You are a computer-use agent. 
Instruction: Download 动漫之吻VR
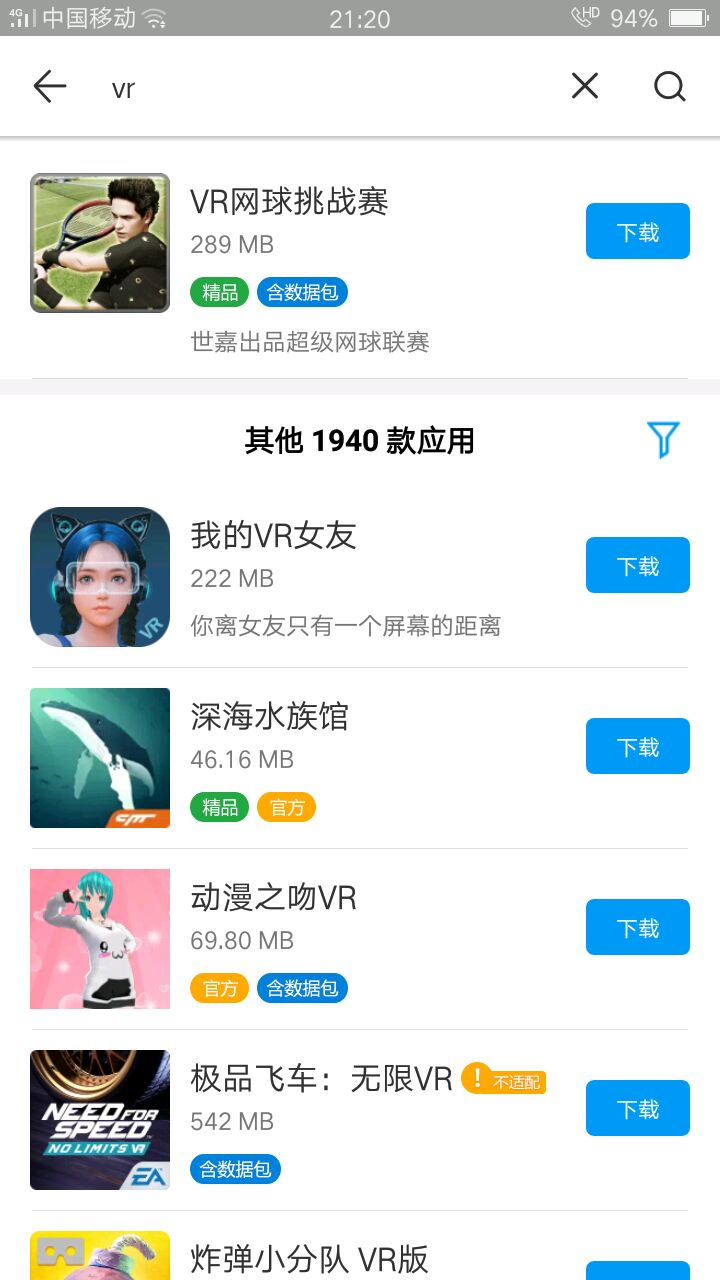click(x=637, y=927)
